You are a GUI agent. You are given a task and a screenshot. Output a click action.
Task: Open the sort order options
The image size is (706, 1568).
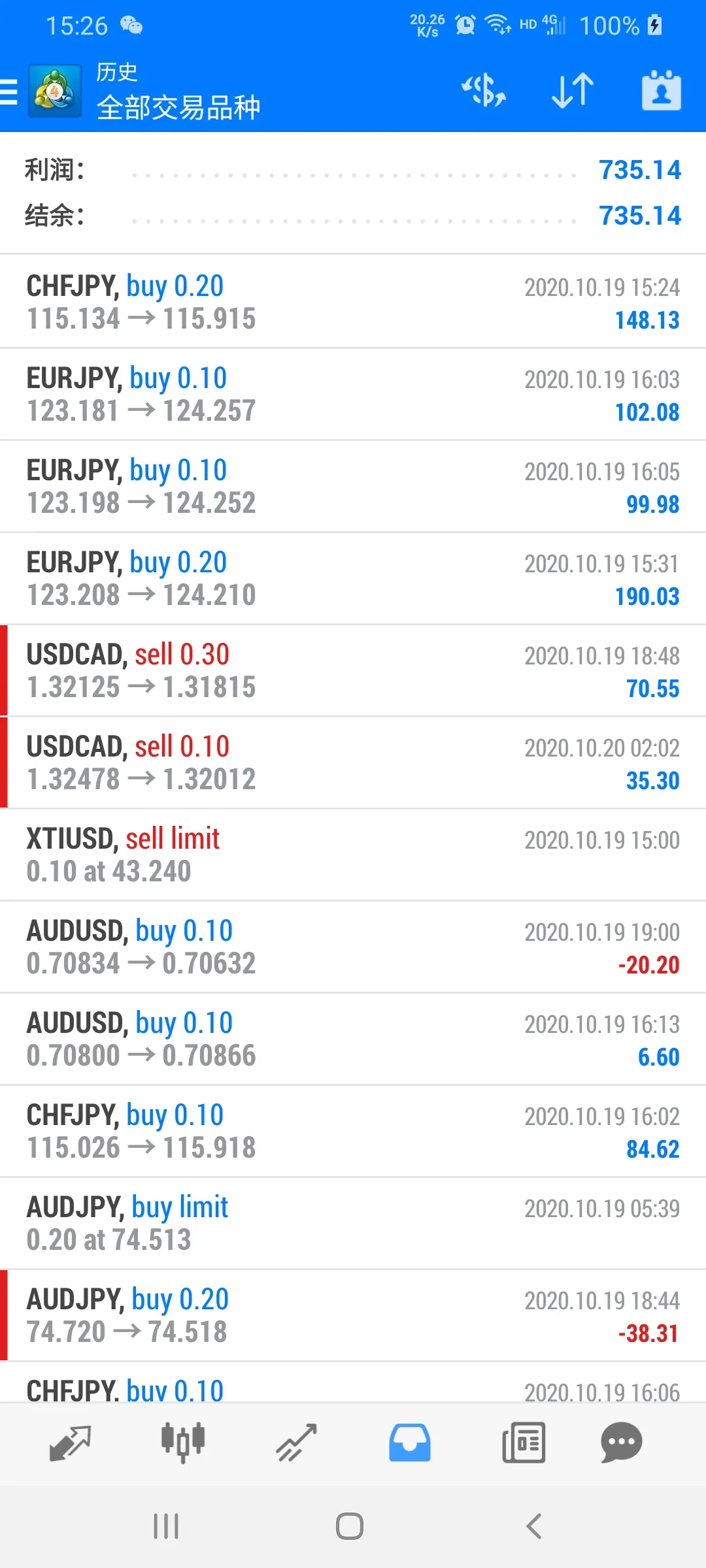(573, 91)
